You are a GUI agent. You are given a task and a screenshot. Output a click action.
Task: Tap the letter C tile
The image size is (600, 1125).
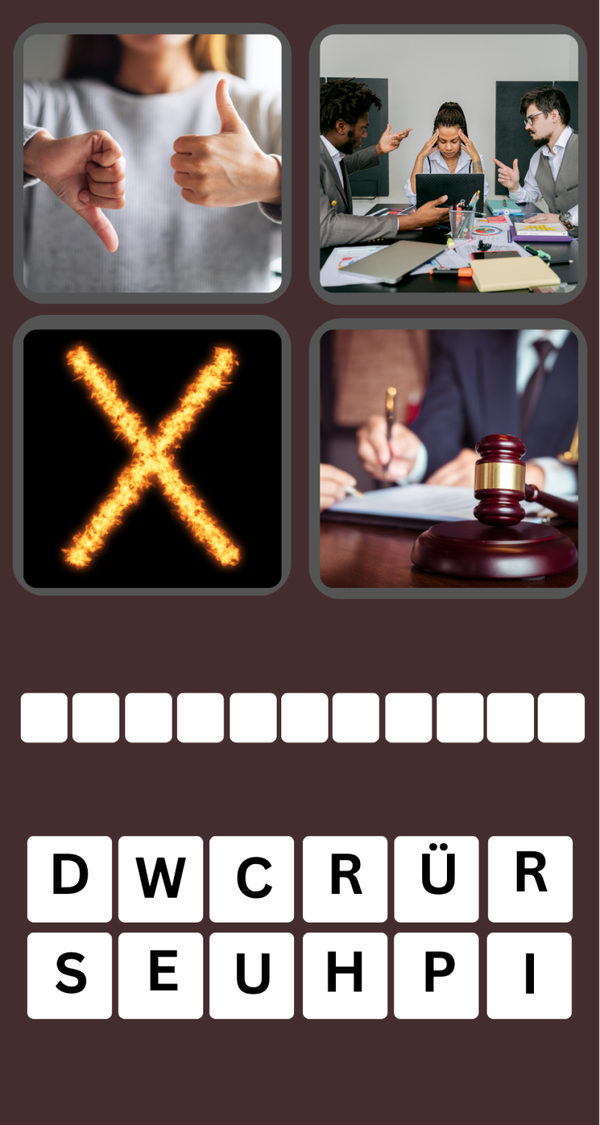tap(252, 879)
